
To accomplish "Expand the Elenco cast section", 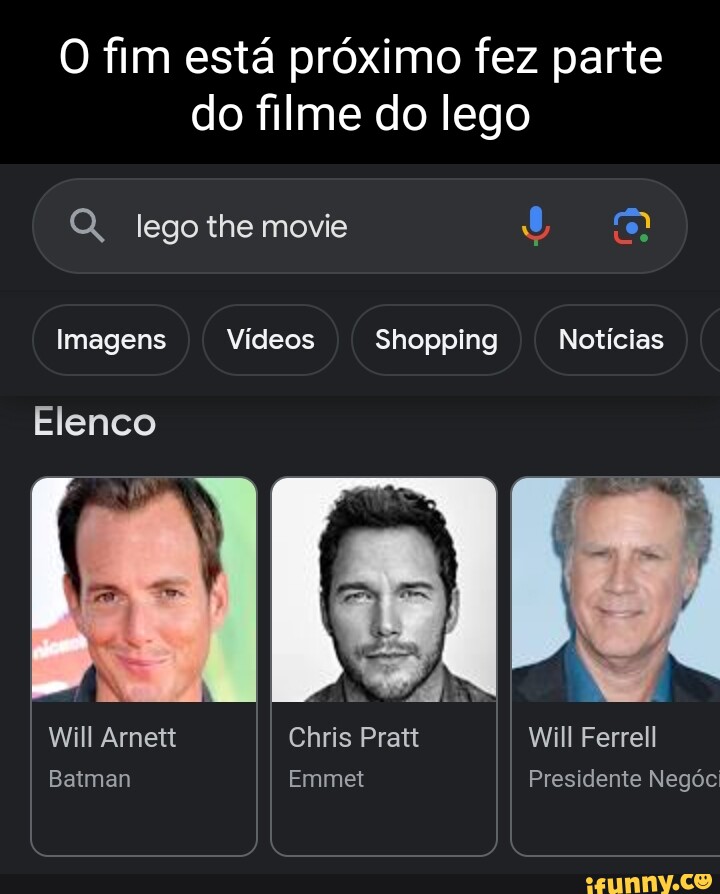I will click(94, 422).
